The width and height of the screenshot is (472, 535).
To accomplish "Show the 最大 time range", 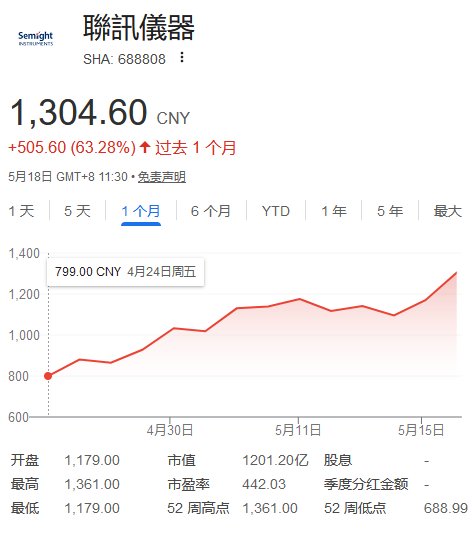I will [x=447, y=211].
